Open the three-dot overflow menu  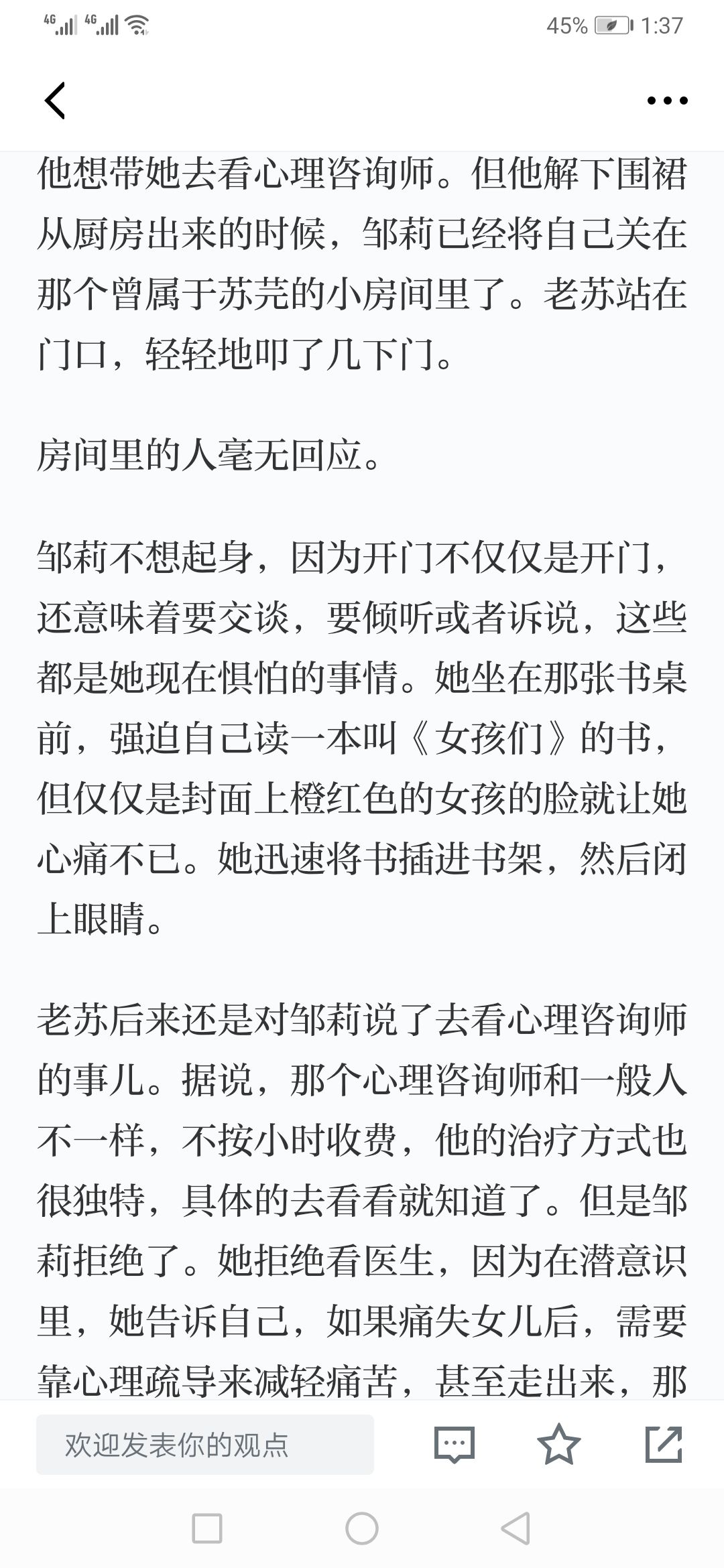coord(667,101)
